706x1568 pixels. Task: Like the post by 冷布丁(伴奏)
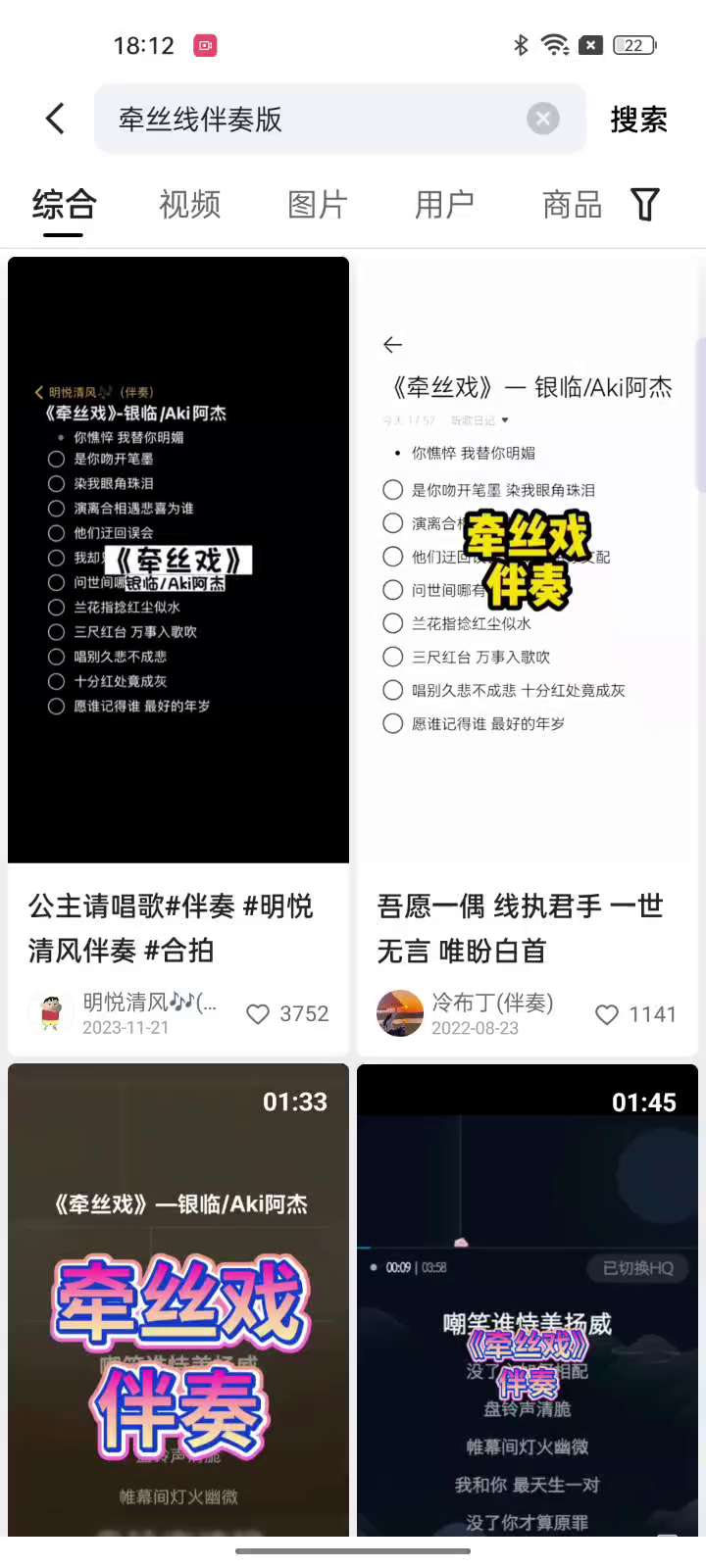(607, 1014)
